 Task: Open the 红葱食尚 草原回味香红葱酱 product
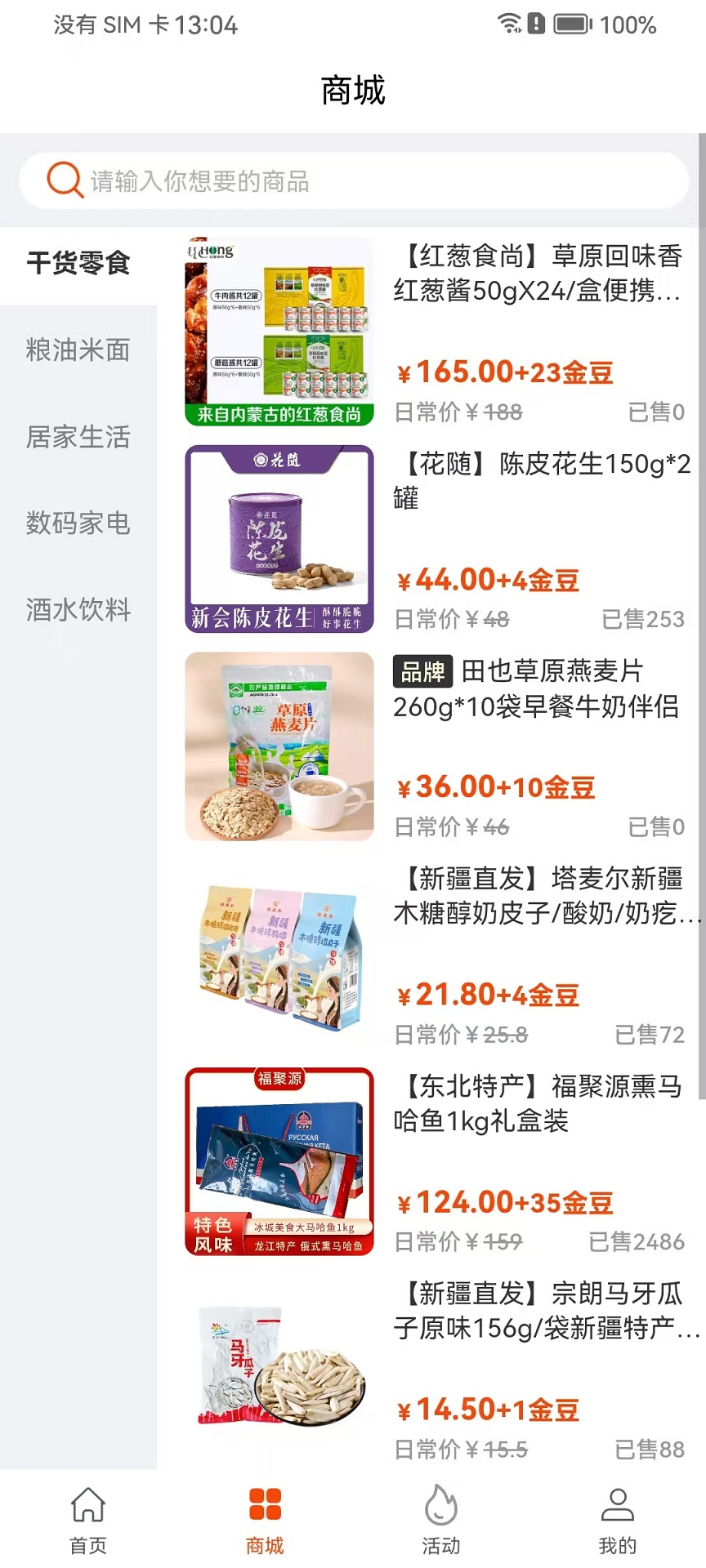438,332
